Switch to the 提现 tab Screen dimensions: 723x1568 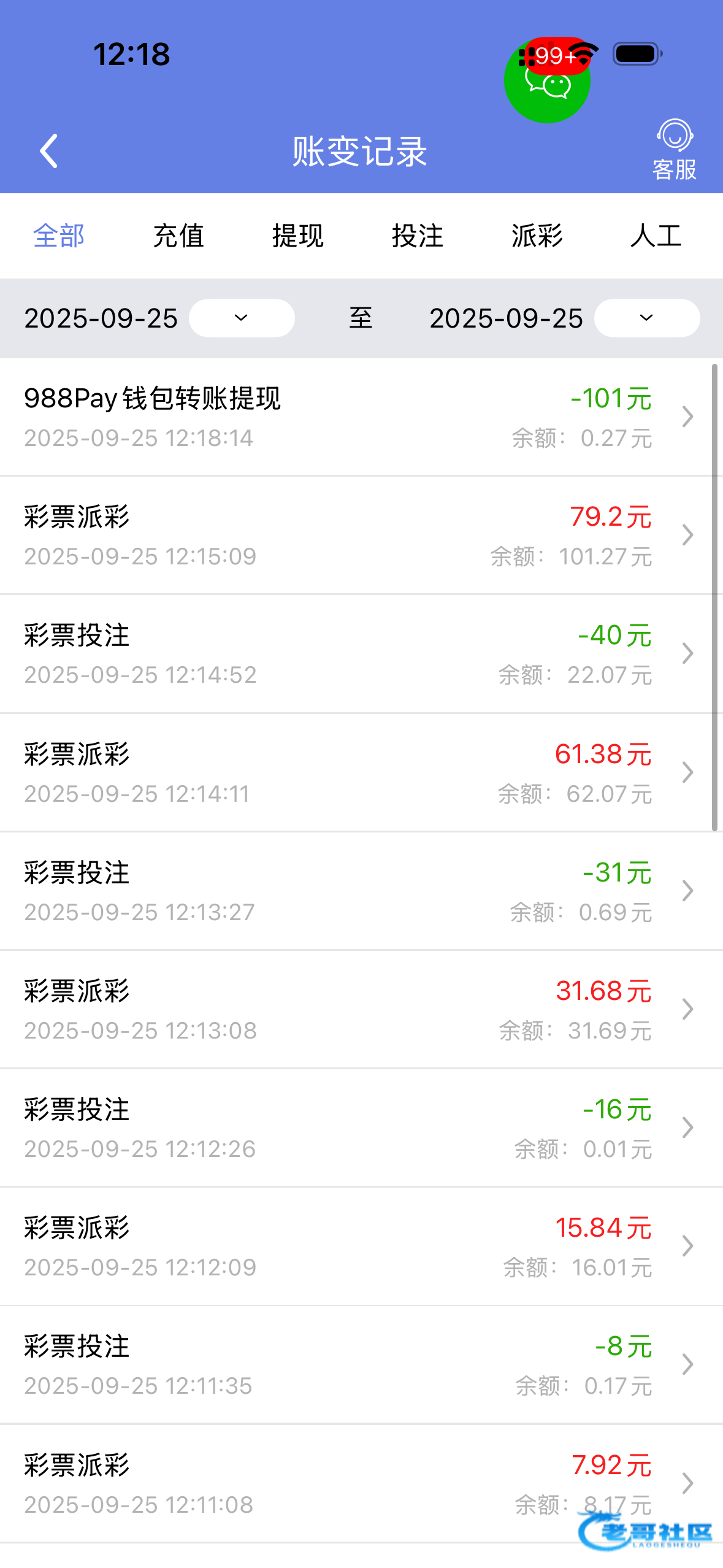click(298, 236)
